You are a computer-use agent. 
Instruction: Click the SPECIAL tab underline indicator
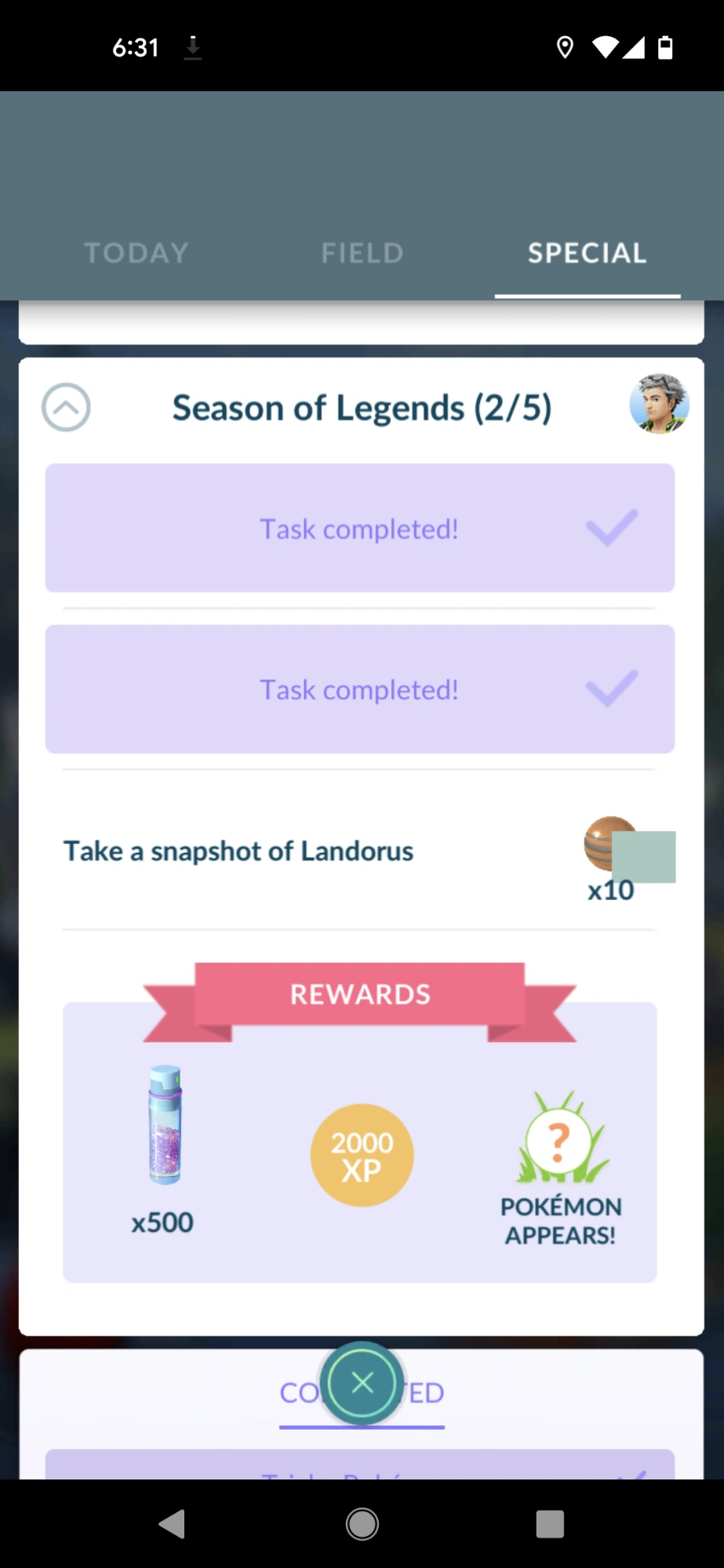pos(587,295)
